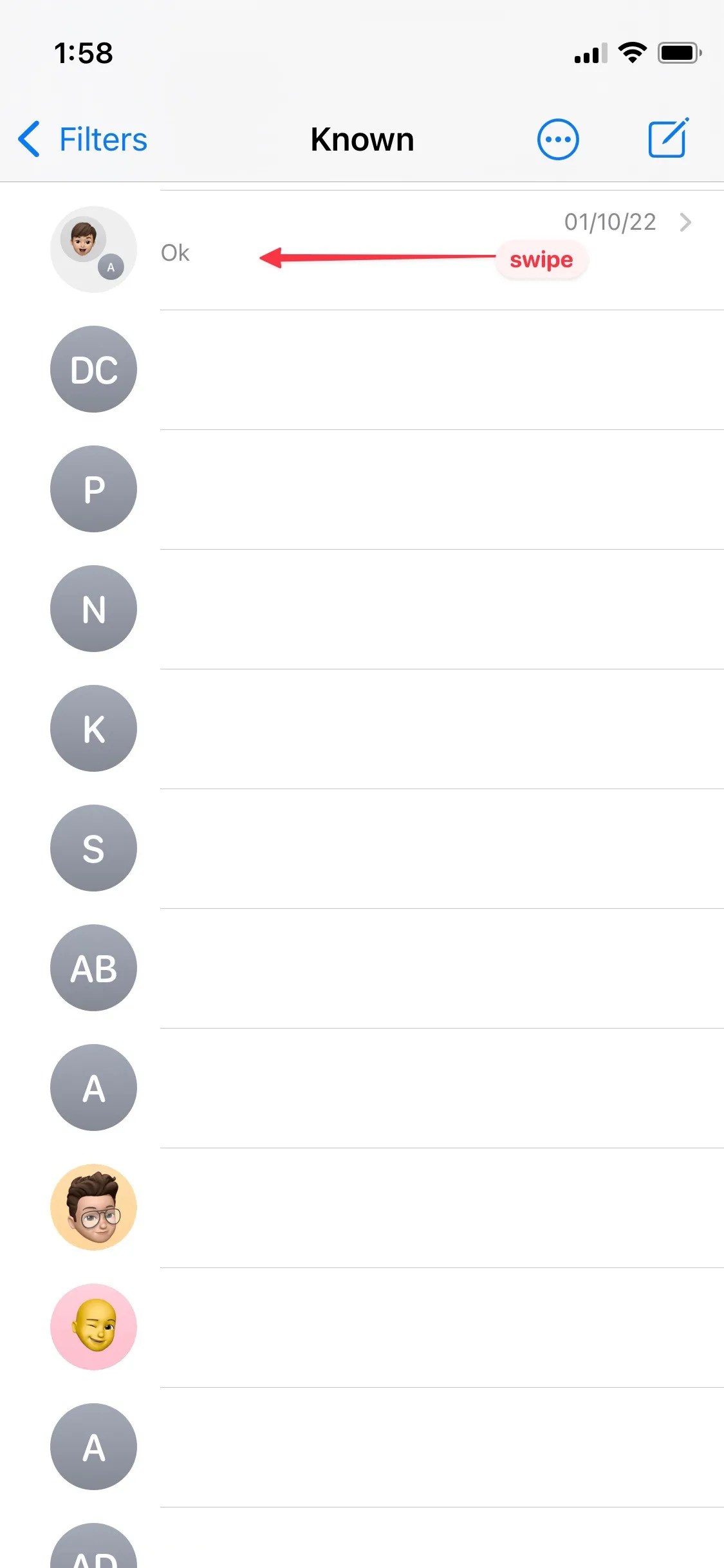
Task: Open the more options ellipsis icon
Action: (x=557, y=138)
